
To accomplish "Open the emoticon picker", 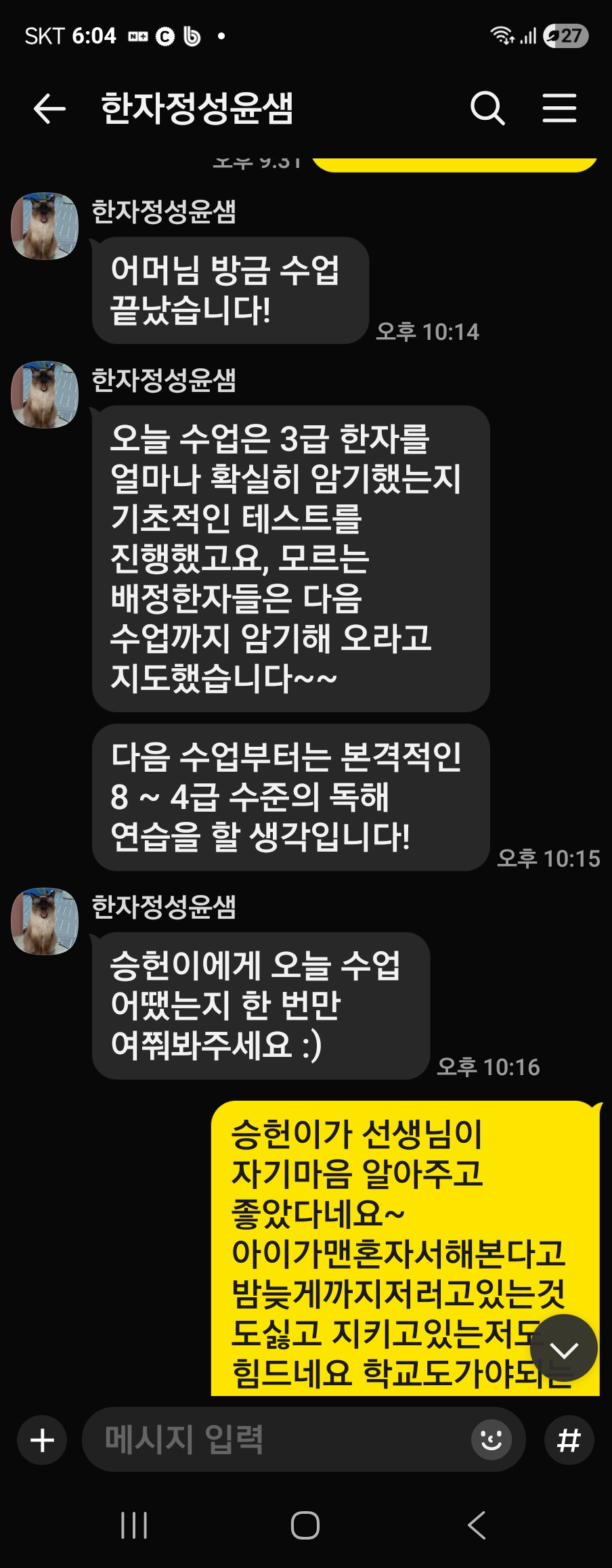I will tap(491, 1439).
